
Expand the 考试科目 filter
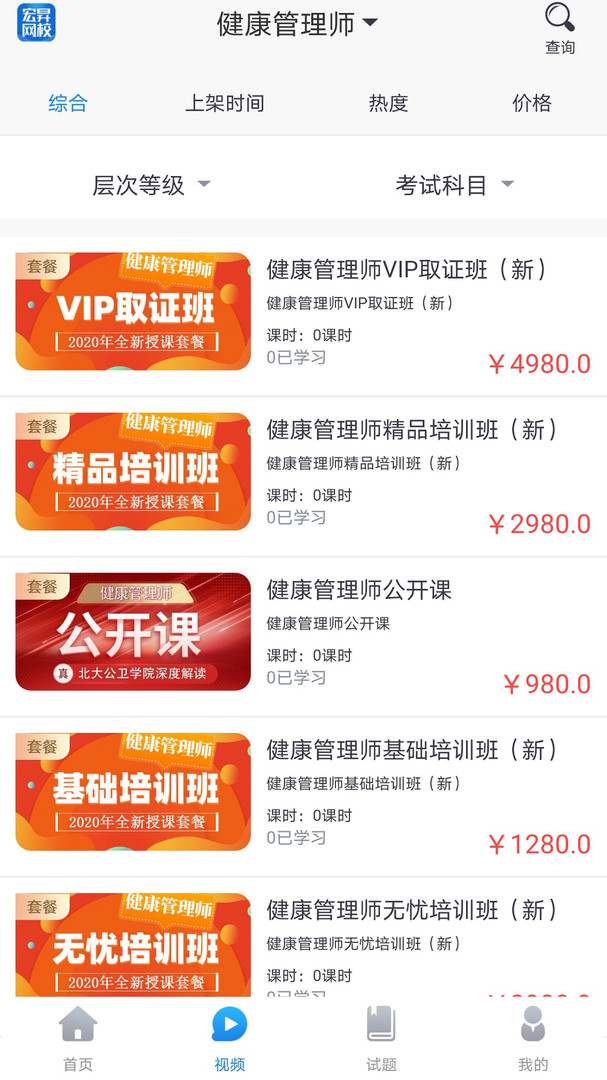[x=454, y=185]
